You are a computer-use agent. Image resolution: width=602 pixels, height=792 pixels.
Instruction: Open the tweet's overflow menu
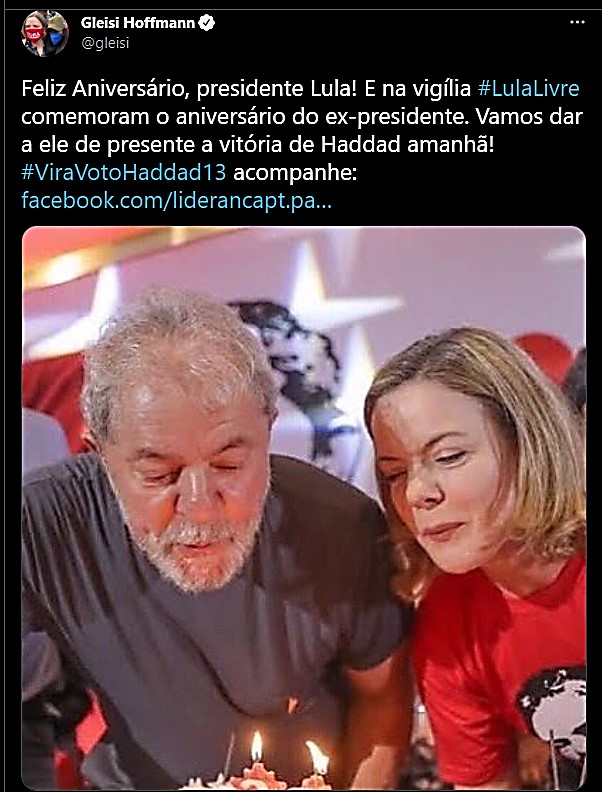coord(577,22)
